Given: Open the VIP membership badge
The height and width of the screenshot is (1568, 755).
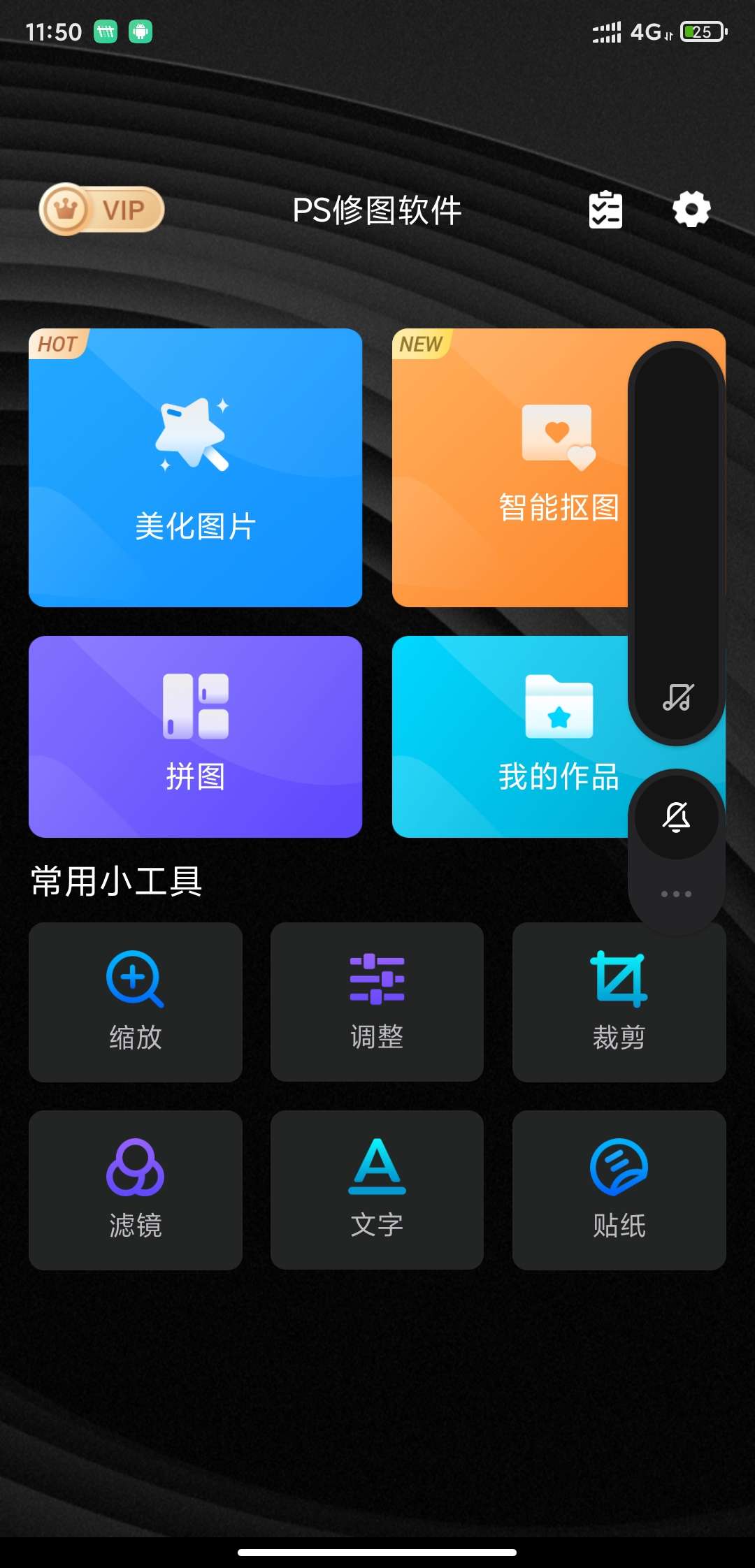Looking at the screenshot, I should point(101,210).
